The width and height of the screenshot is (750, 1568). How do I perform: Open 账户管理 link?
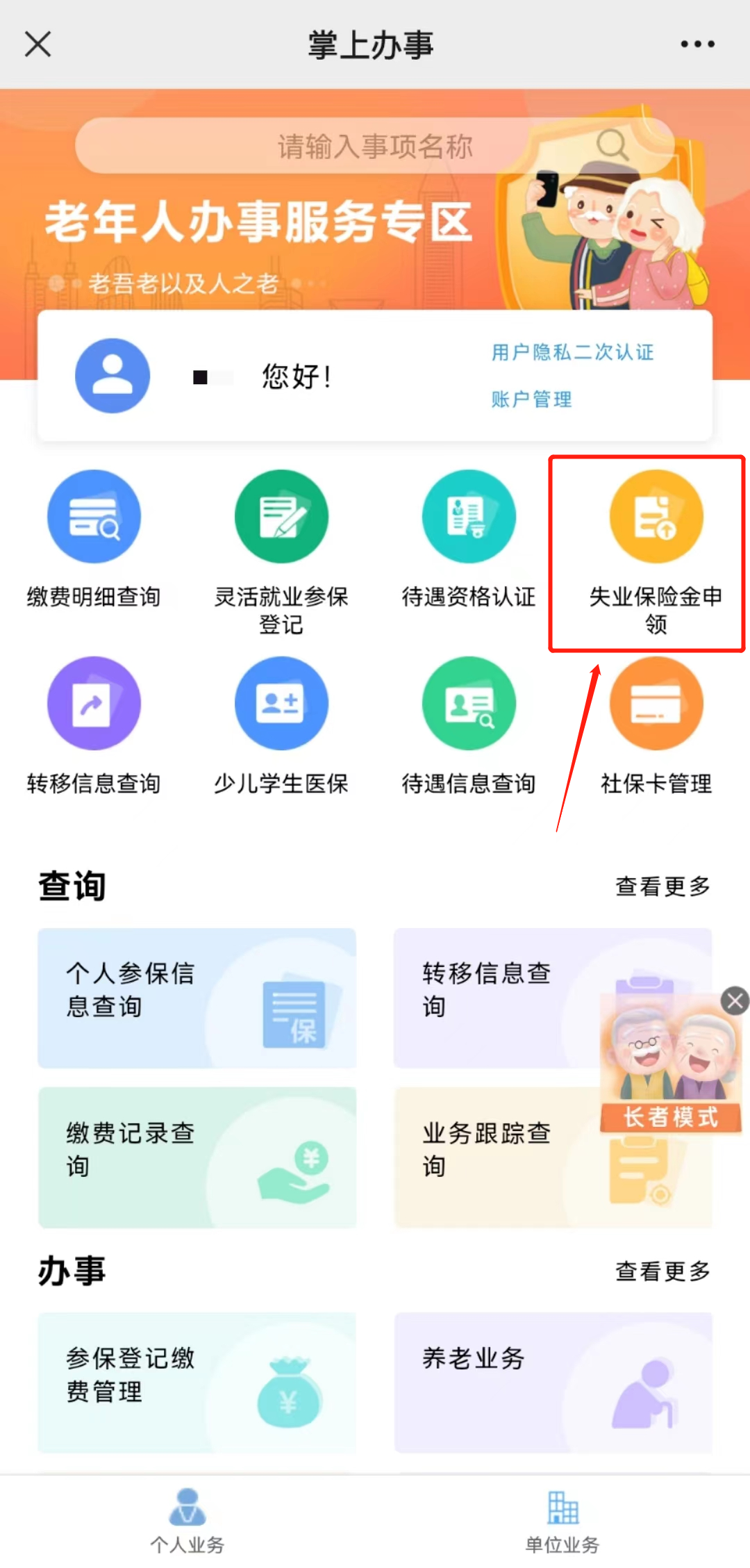pos(531,399)
